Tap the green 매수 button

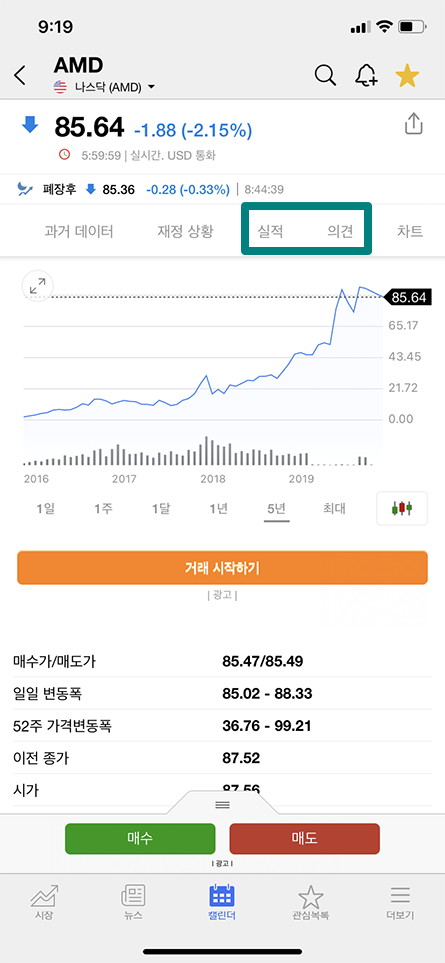click(x=140, y=838)
